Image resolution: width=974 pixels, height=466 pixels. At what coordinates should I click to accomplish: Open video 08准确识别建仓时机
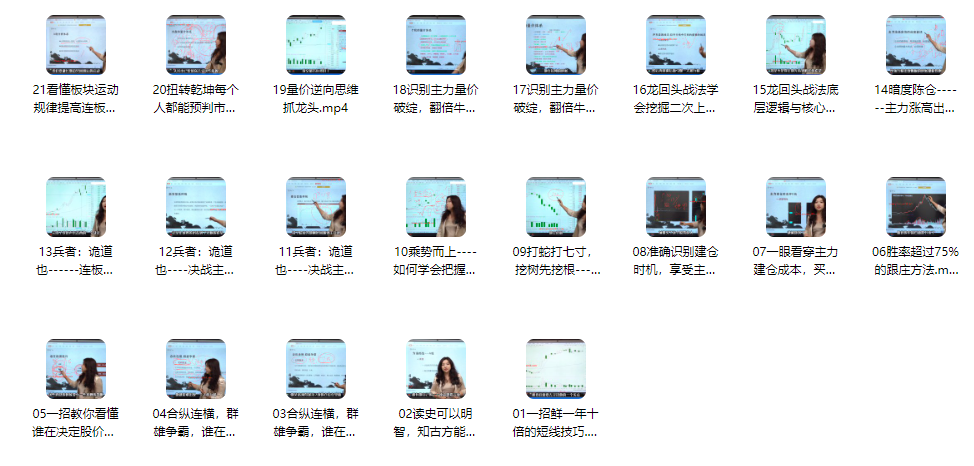[676, 207]
